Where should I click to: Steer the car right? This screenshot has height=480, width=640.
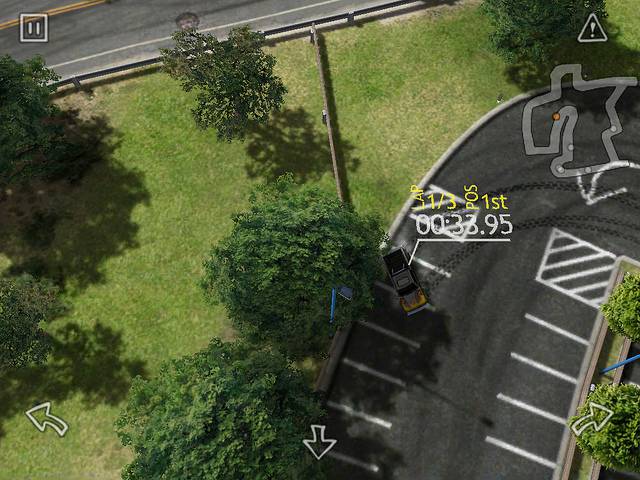point(592,419)
